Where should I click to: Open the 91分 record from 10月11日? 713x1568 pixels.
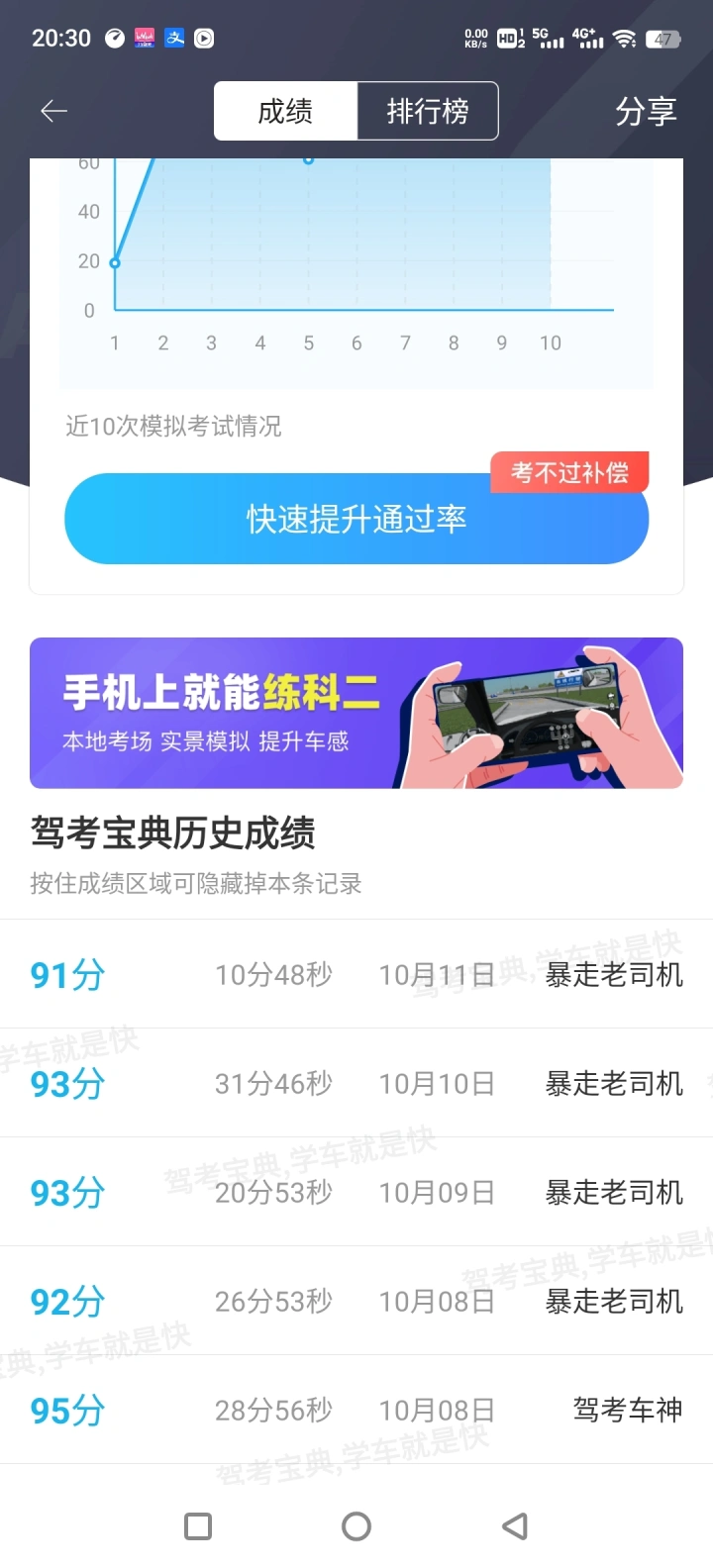coord(356,975)
